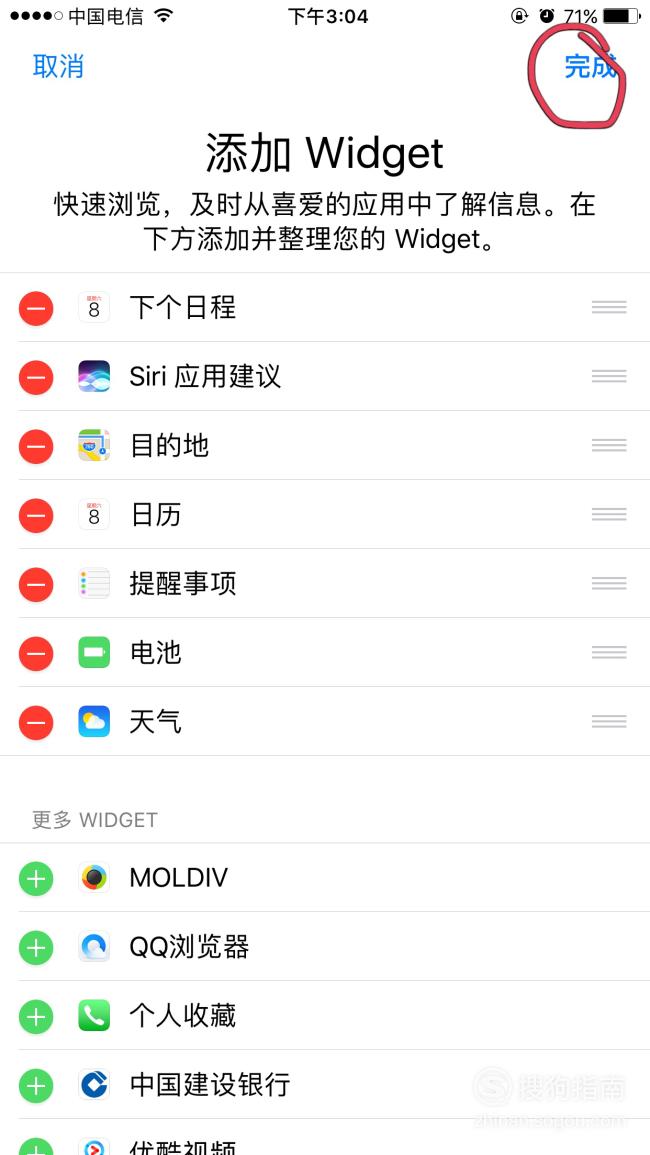Add the 中国建设银行 widget
650x1155 pixels.
[x=36, y=1085]
